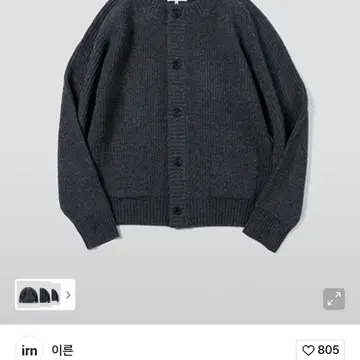Expand the cardigan image to fullscreen
Viewport: 360px width, 360px height.
334,299
